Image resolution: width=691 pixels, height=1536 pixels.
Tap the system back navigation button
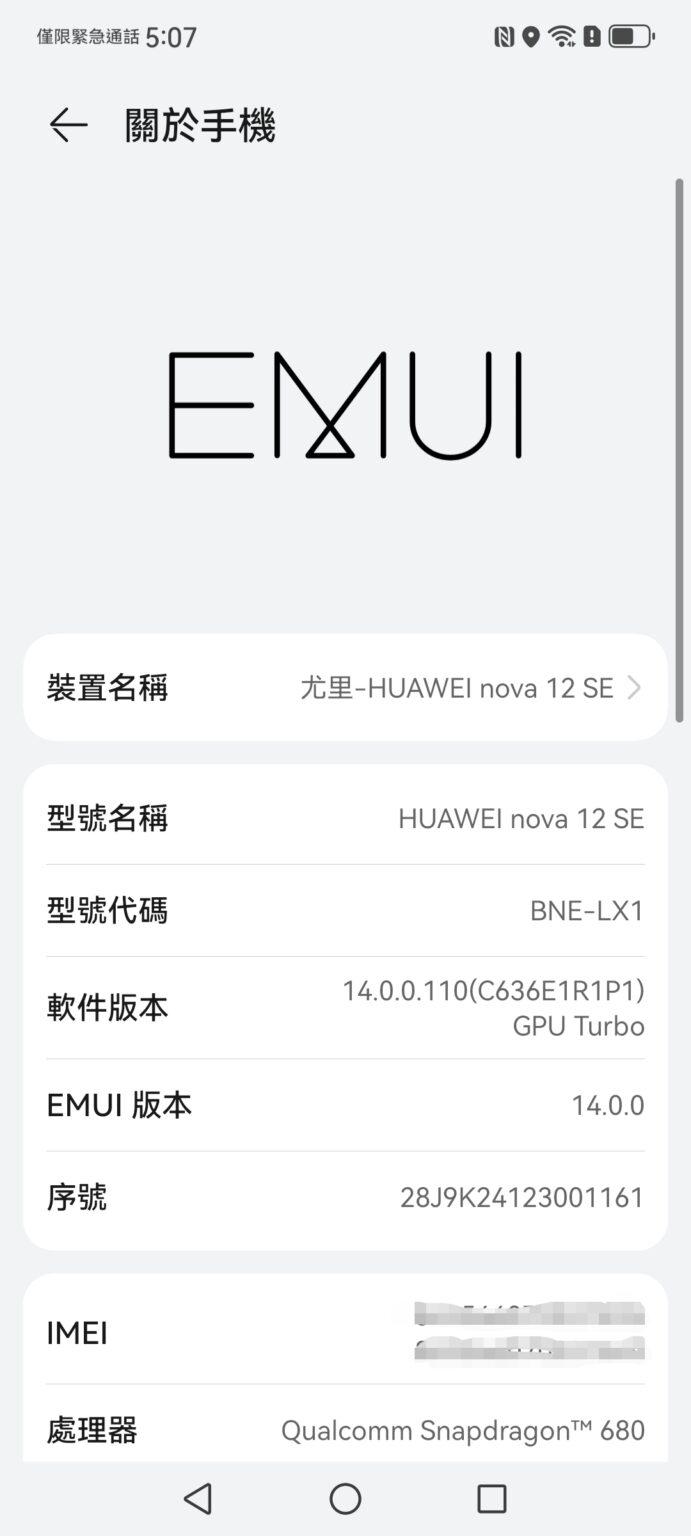[198, 1498]
